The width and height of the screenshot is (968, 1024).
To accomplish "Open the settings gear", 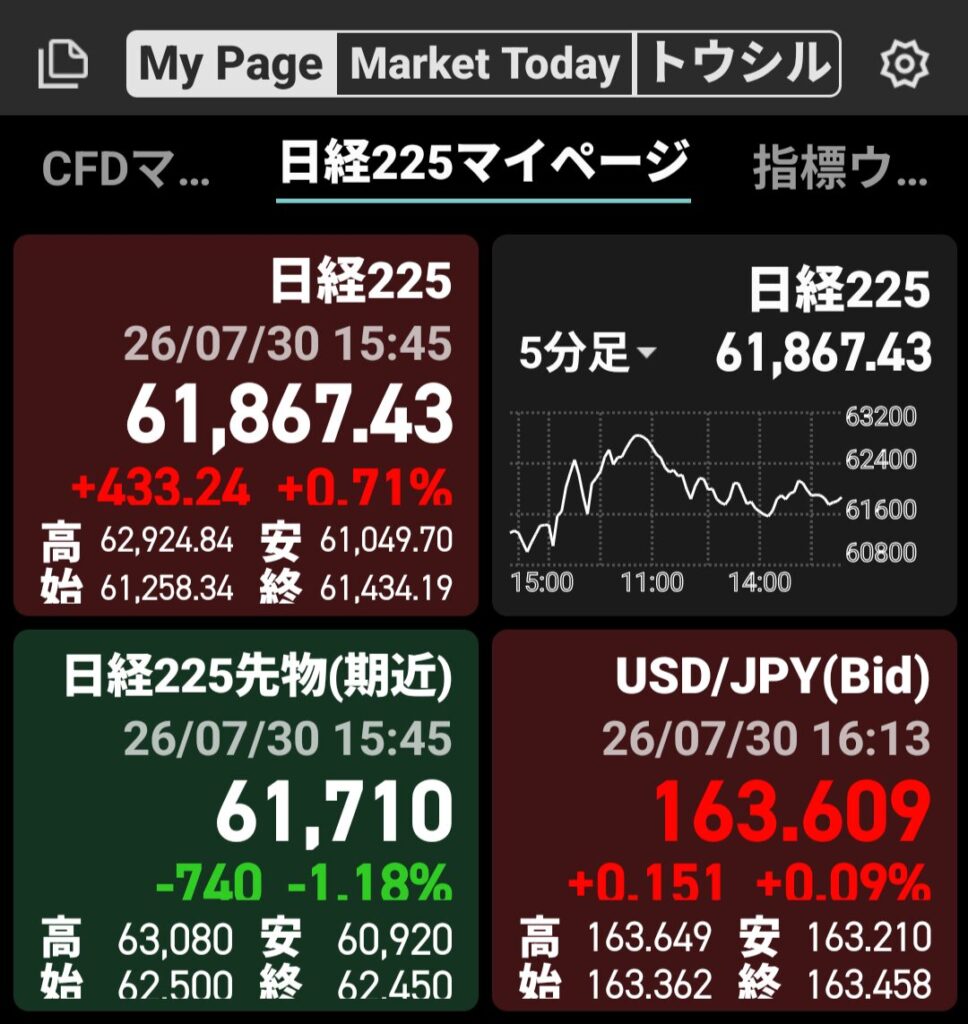I will pyautogui.click(x=904, y=64).
